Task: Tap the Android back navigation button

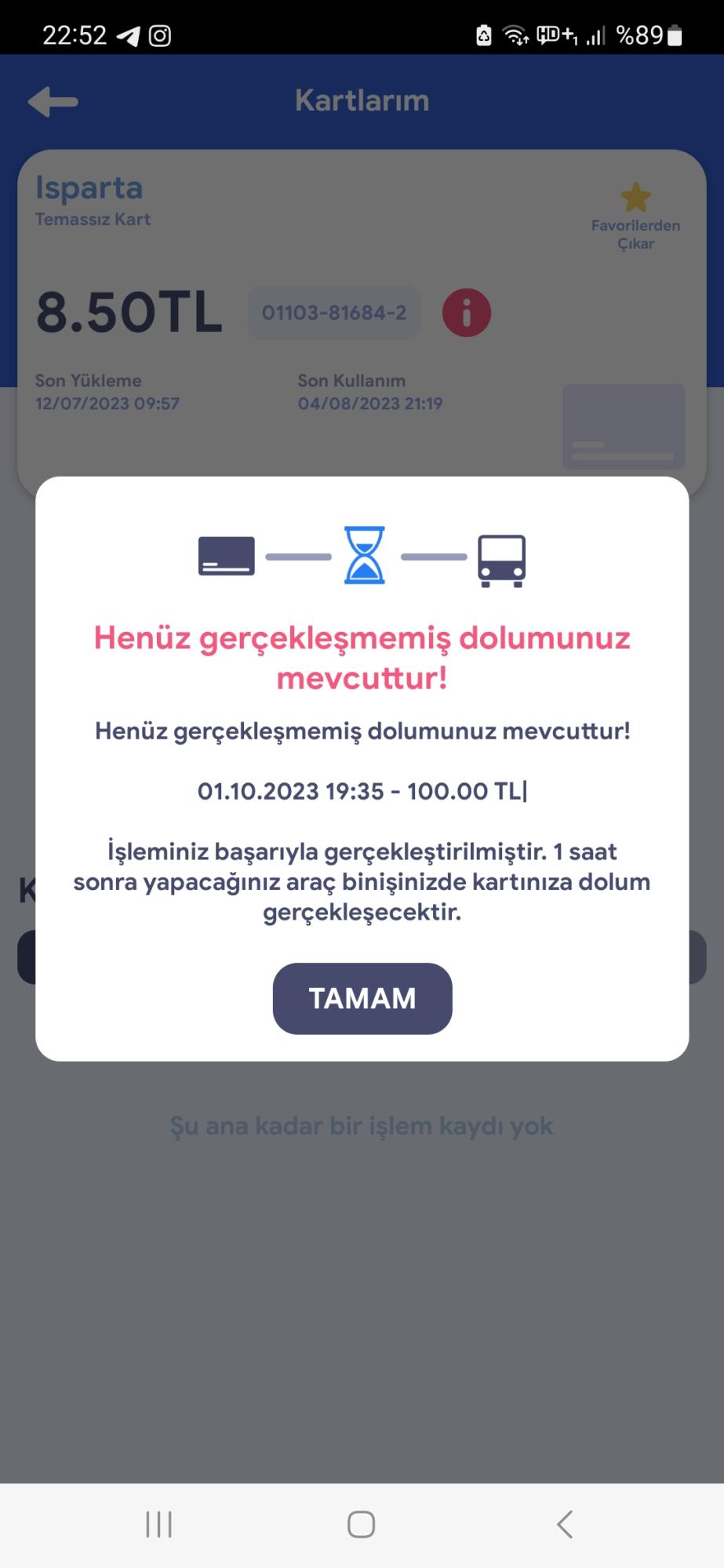Action: [x=565, y=1524]
